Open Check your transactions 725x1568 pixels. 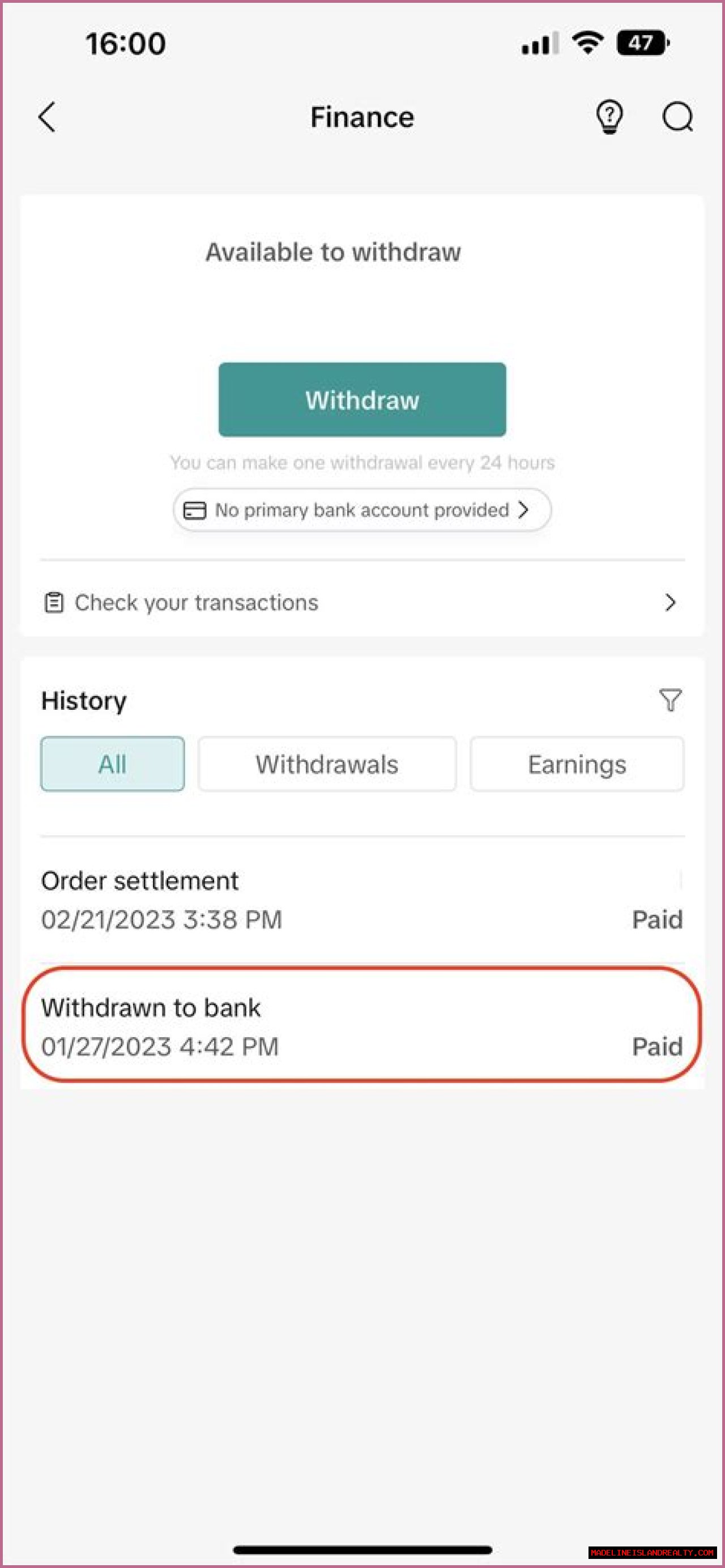coord(362,603)
